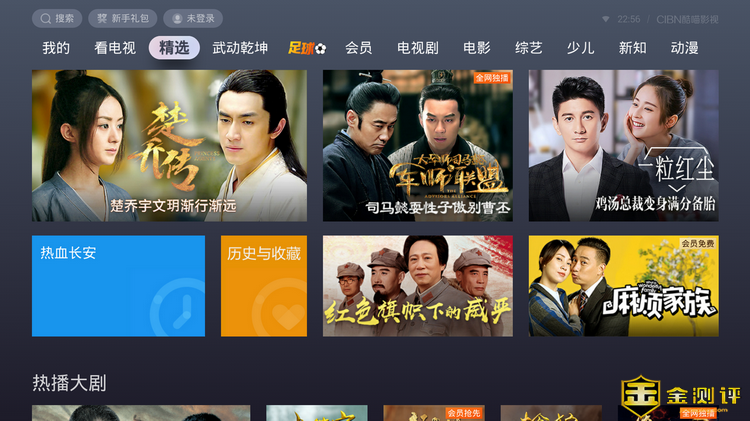Open the 新手礼包 gift pack

click(120, 18)
